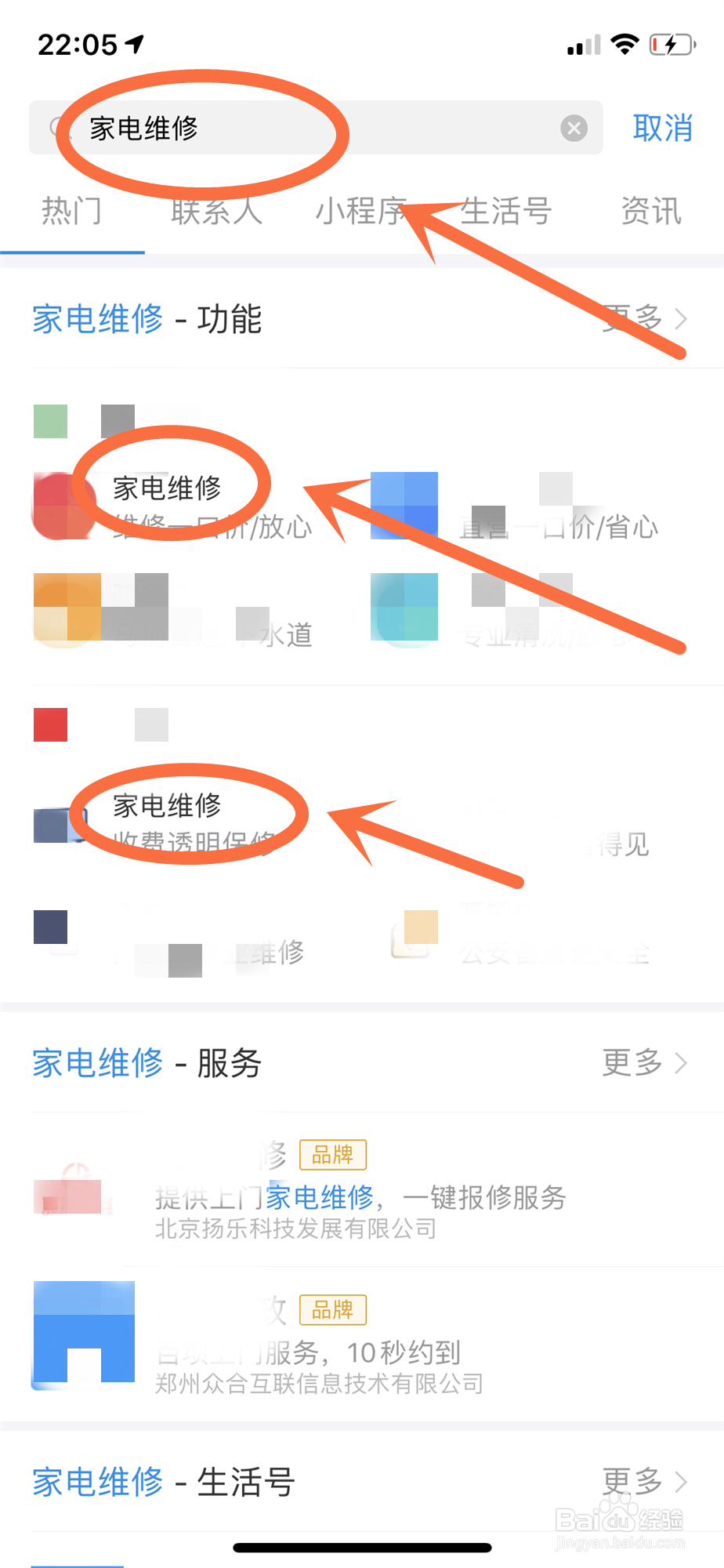Switch to the 小程序 tab

click(x=360, y=212)
